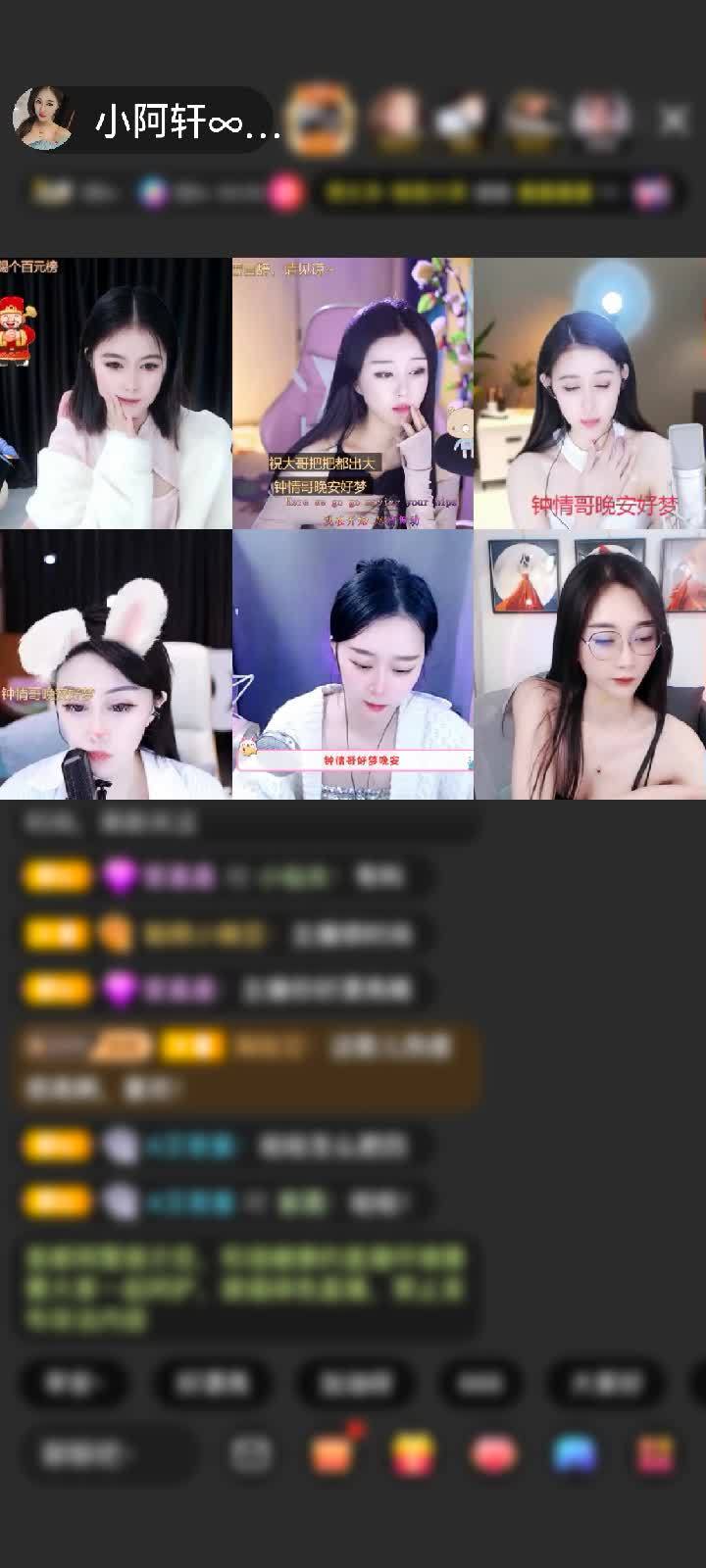The width and height of the screenshot is (706, 1568).
Task: Open the top-ranked viewer avatar with gold frame
Action: 322,119
